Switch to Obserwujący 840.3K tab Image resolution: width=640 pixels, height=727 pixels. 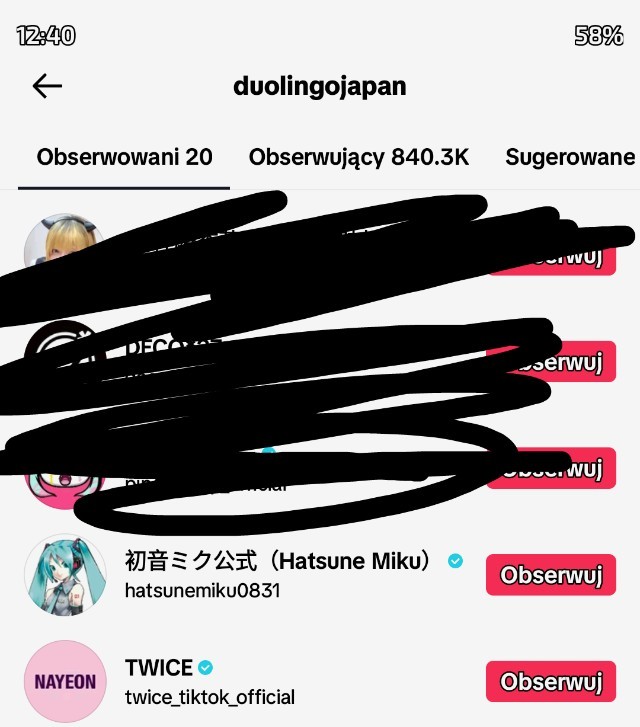358,158
